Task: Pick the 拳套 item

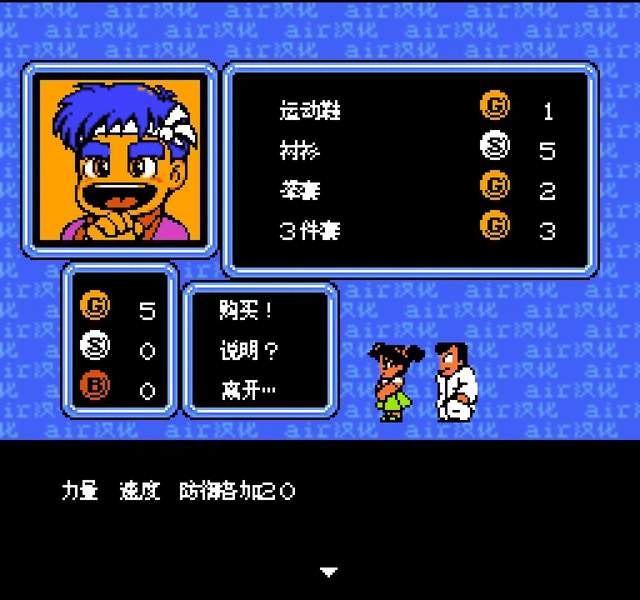Action: tap(300, 191)
